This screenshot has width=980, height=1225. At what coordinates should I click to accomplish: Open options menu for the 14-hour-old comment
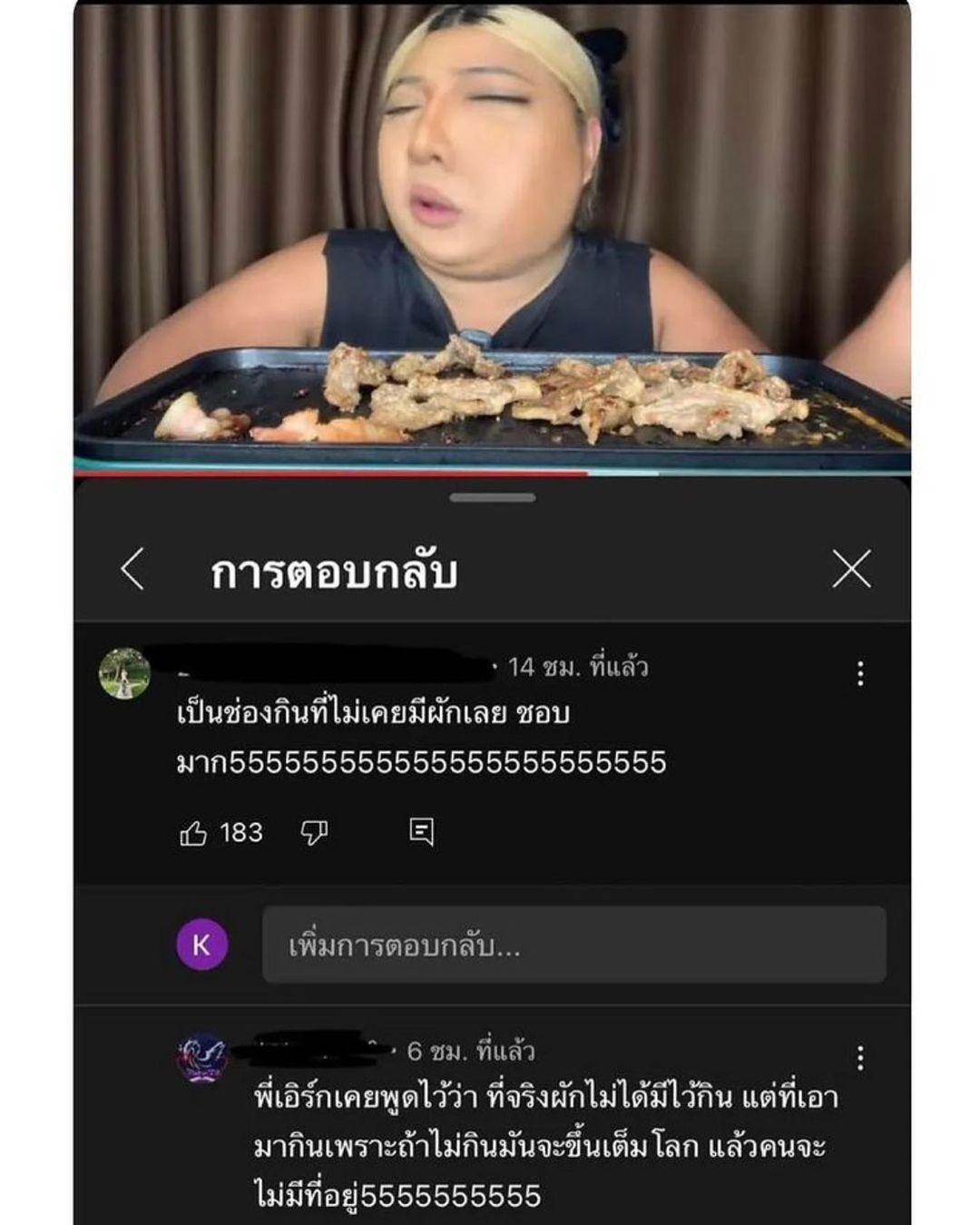click(x=859, y=673)
